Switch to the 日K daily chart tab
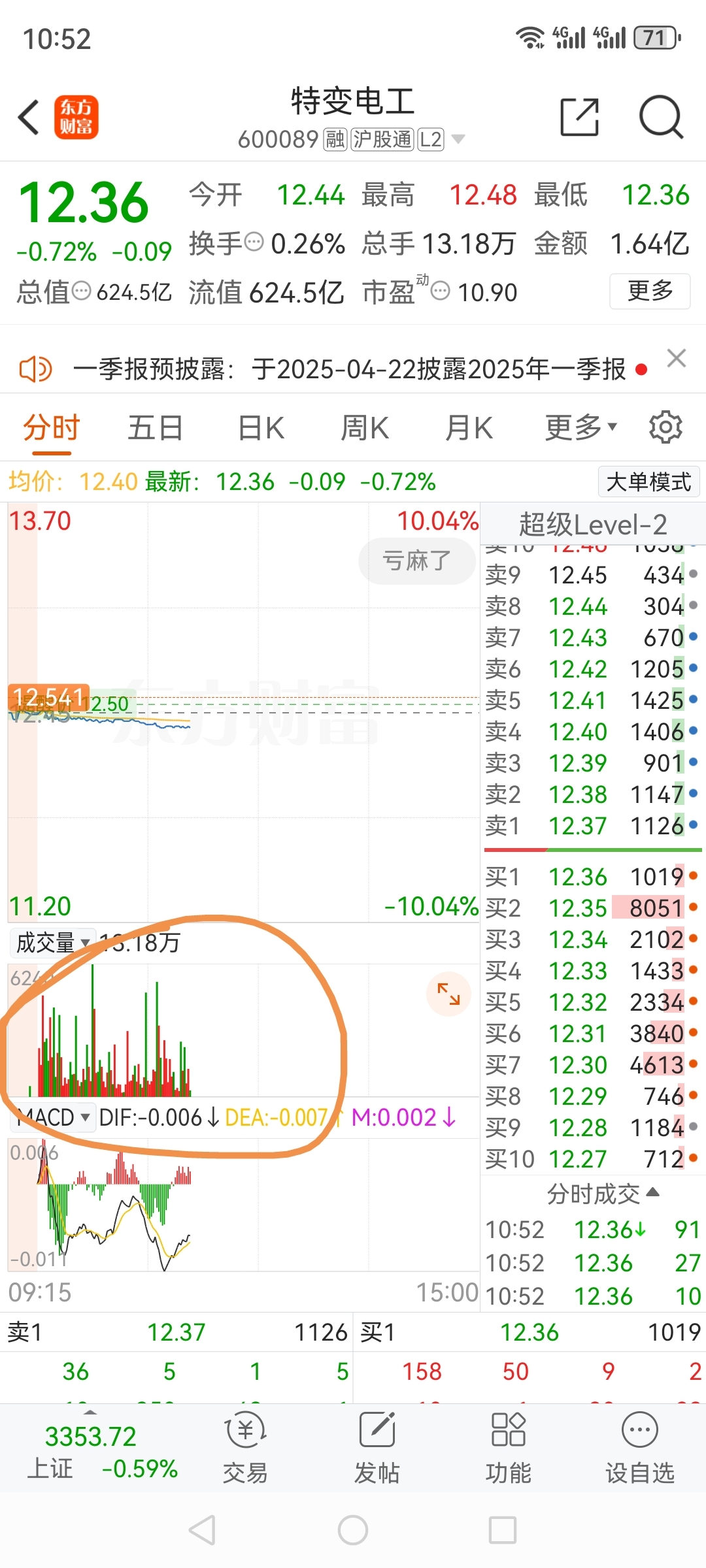Viewport: 706px width, 1568px height. tap(260, 427)
